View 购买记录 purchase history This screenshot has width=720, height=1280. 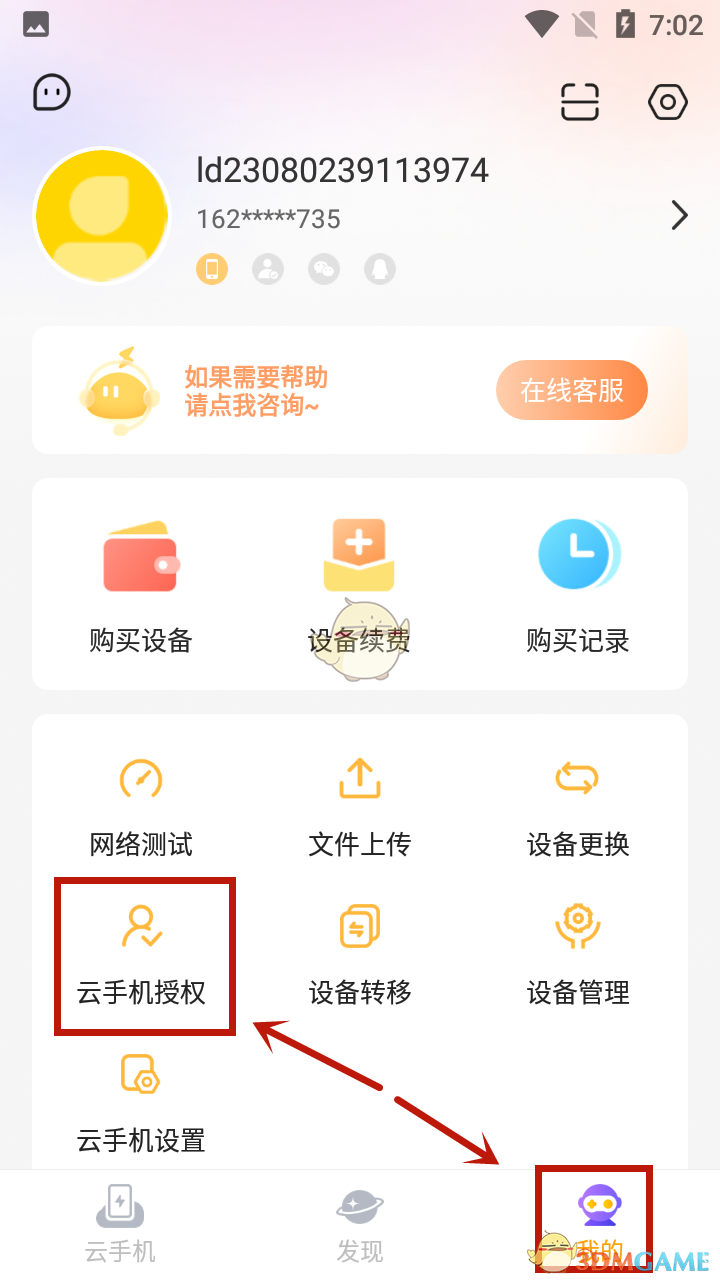(578, 585)
